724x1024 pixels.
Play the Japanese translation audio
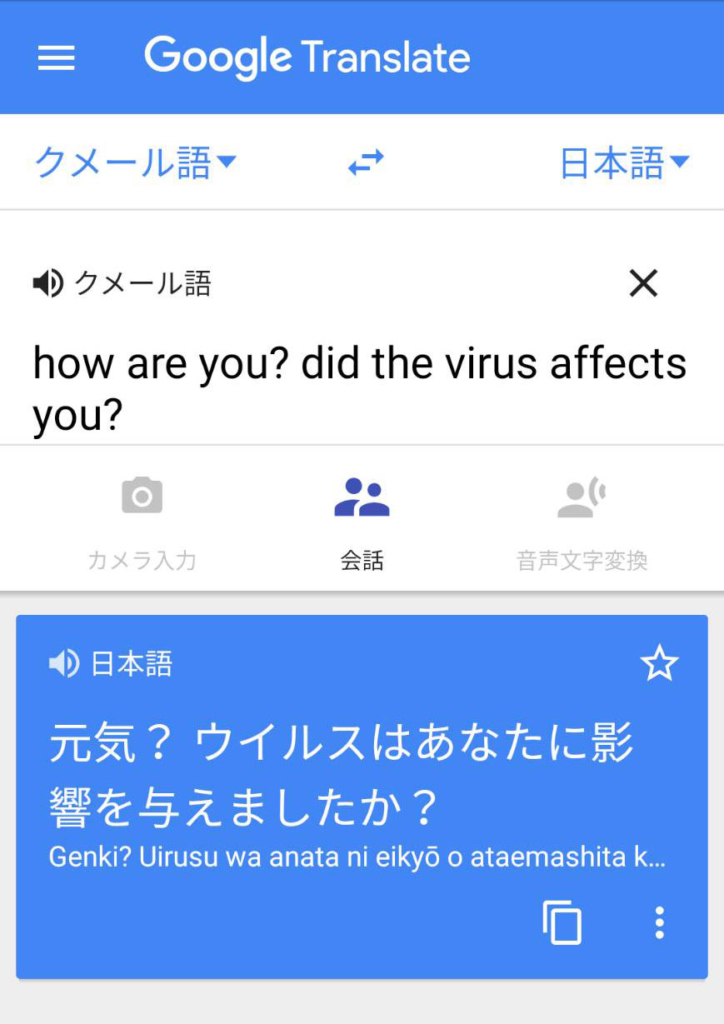point(63,663)
